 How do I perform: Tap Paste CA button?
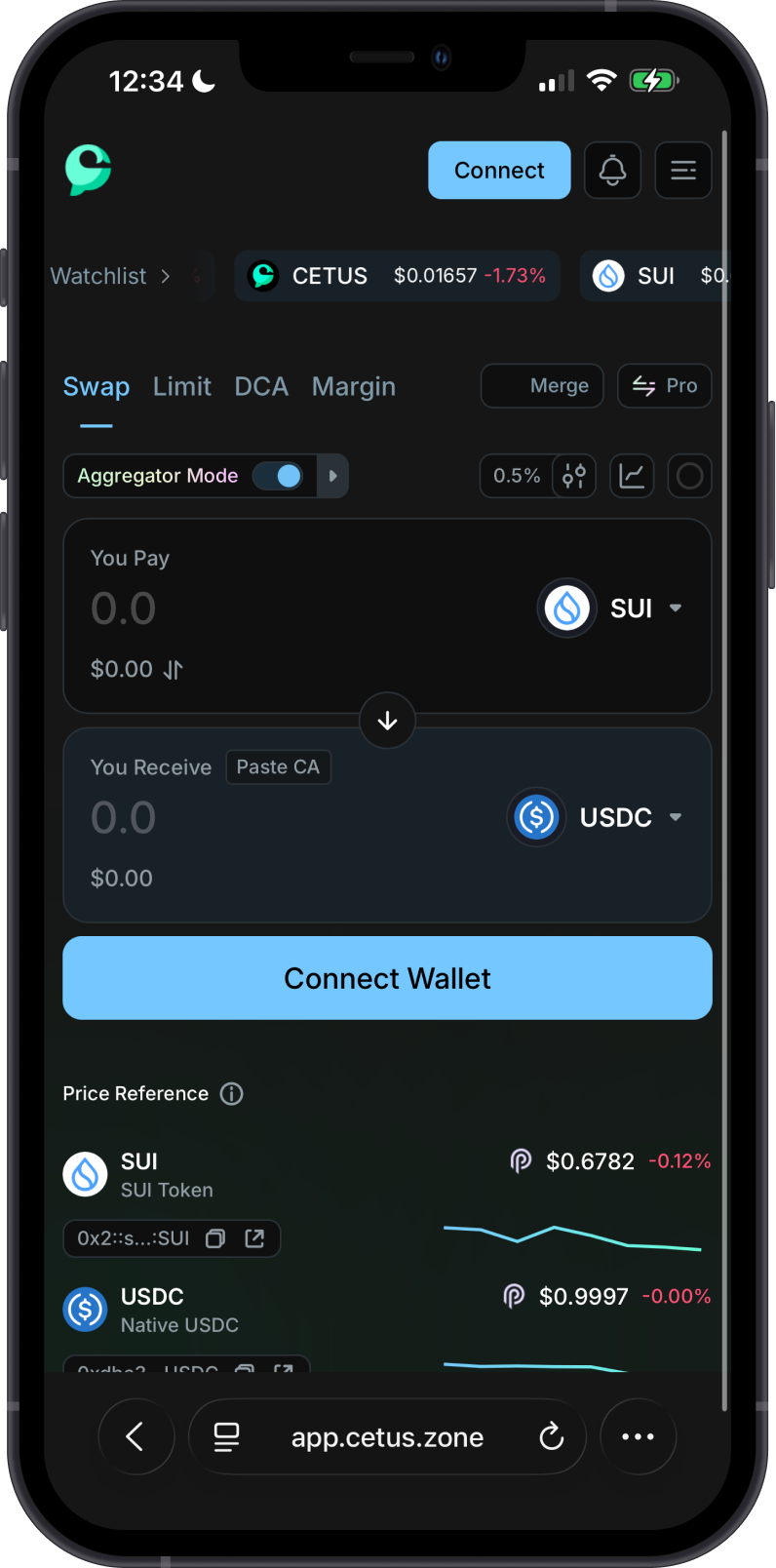point(278,767)
